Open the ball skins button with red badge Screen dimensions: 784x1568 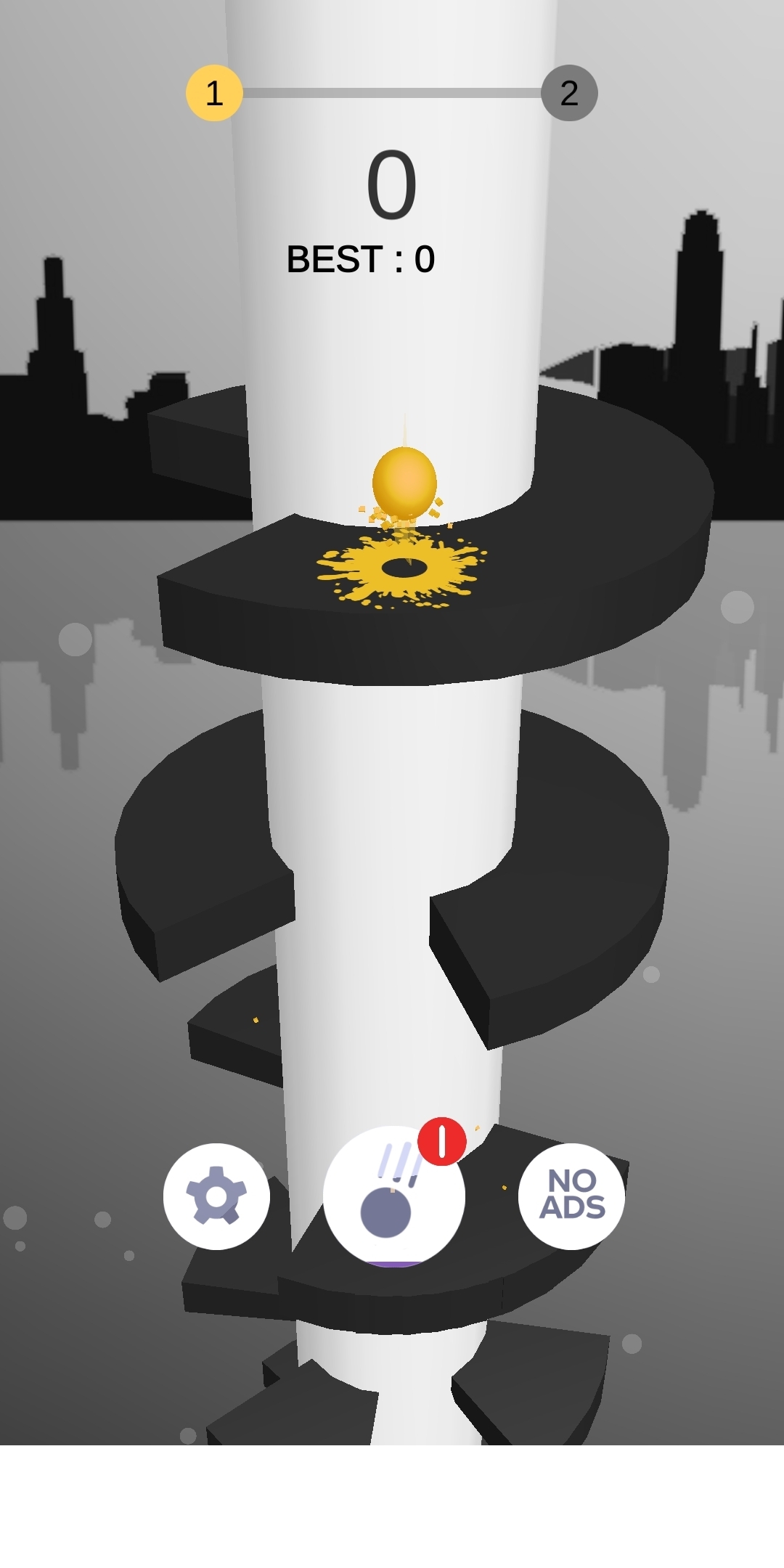(x=394, y=1196)
